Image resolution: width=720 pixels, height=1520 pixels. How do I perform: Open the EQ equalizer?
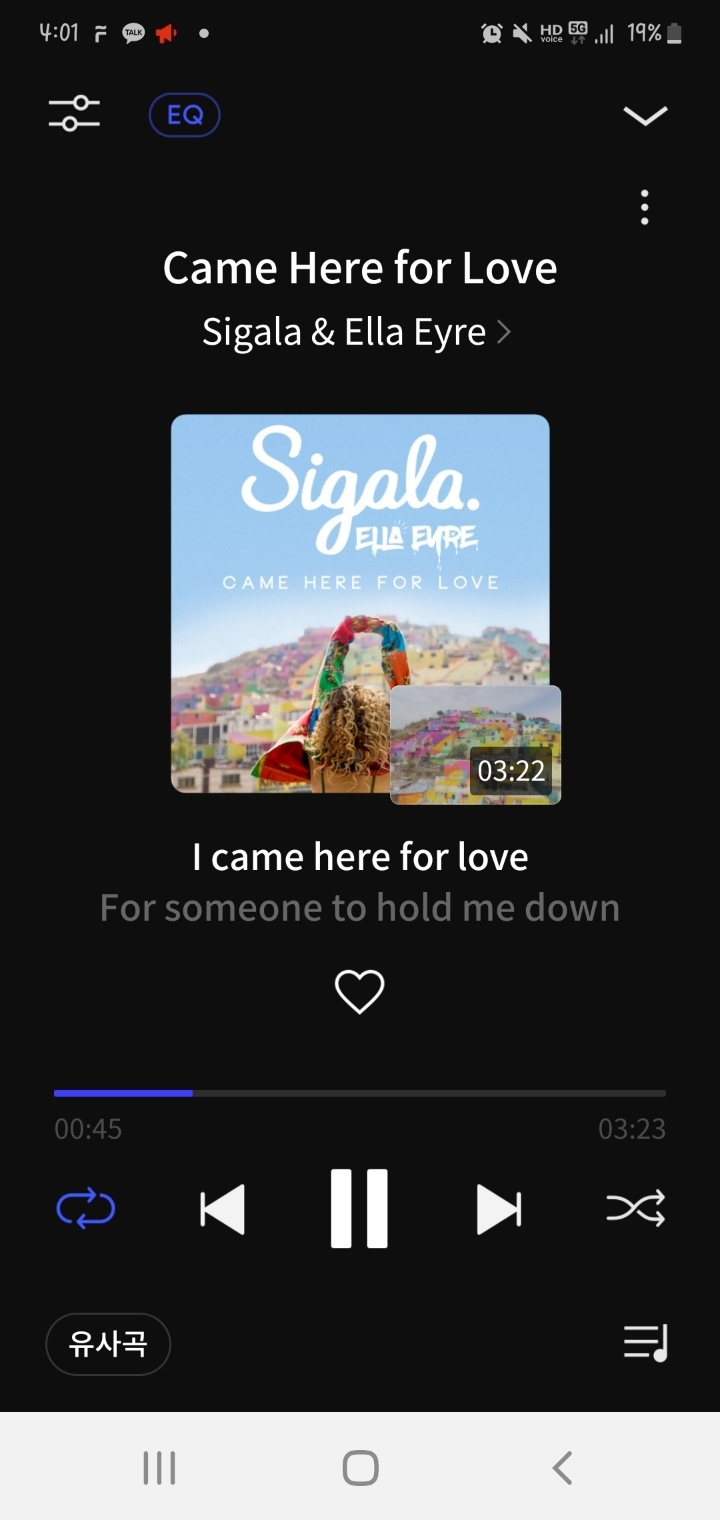coord(184,115)
